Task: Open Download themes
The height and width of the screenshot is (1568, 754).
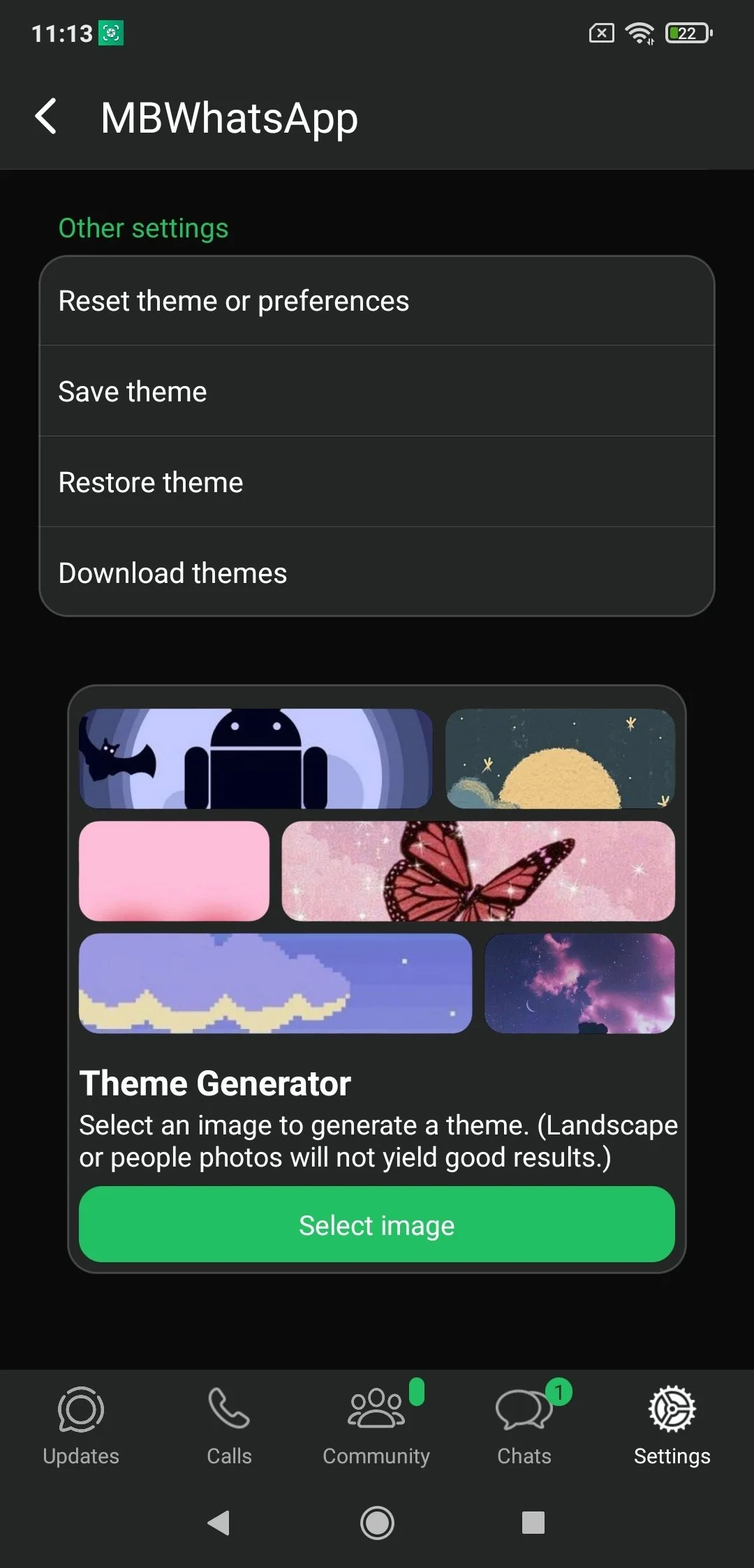Action: (x=376, y=573)
